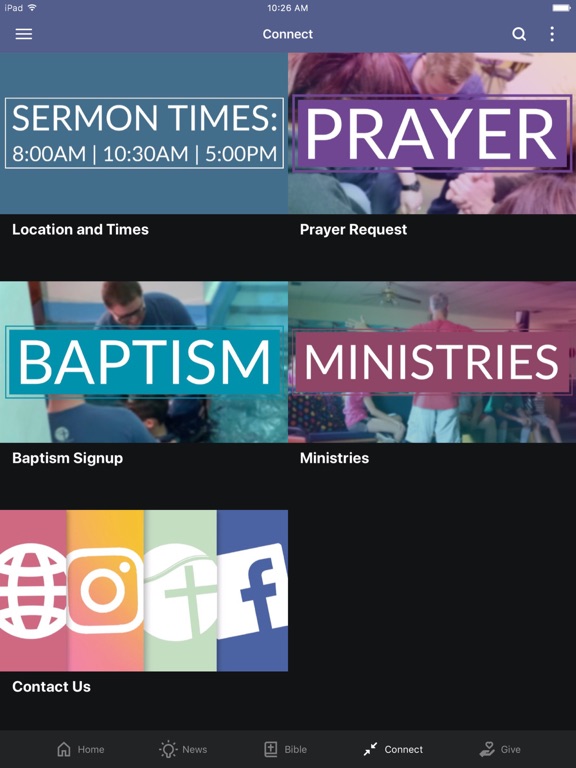576x768 pixels.
Task: Open the Ministries tile
Action: click(x=432, y=395)
